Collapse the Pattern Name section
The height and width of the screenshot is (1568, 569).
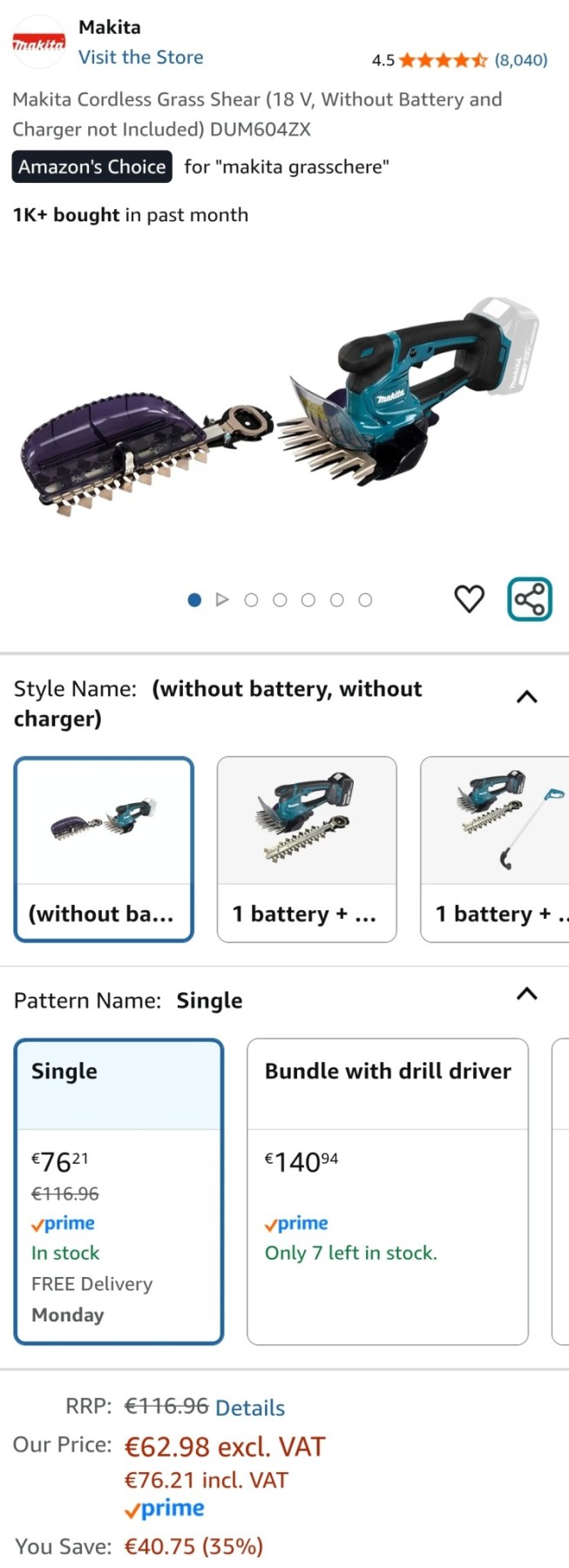click(526, 994)
